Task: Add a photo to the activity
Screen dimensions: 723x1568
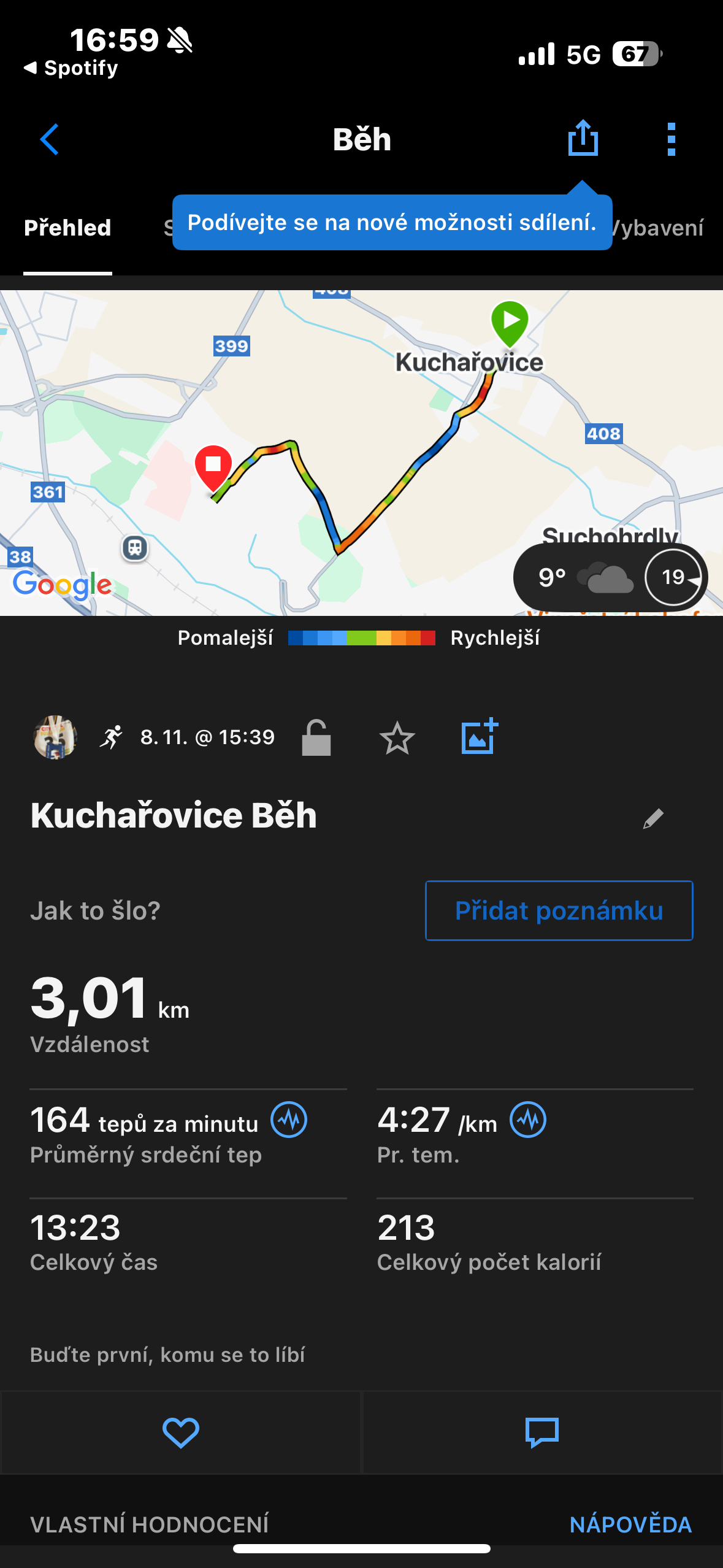Action: (479, 737)
